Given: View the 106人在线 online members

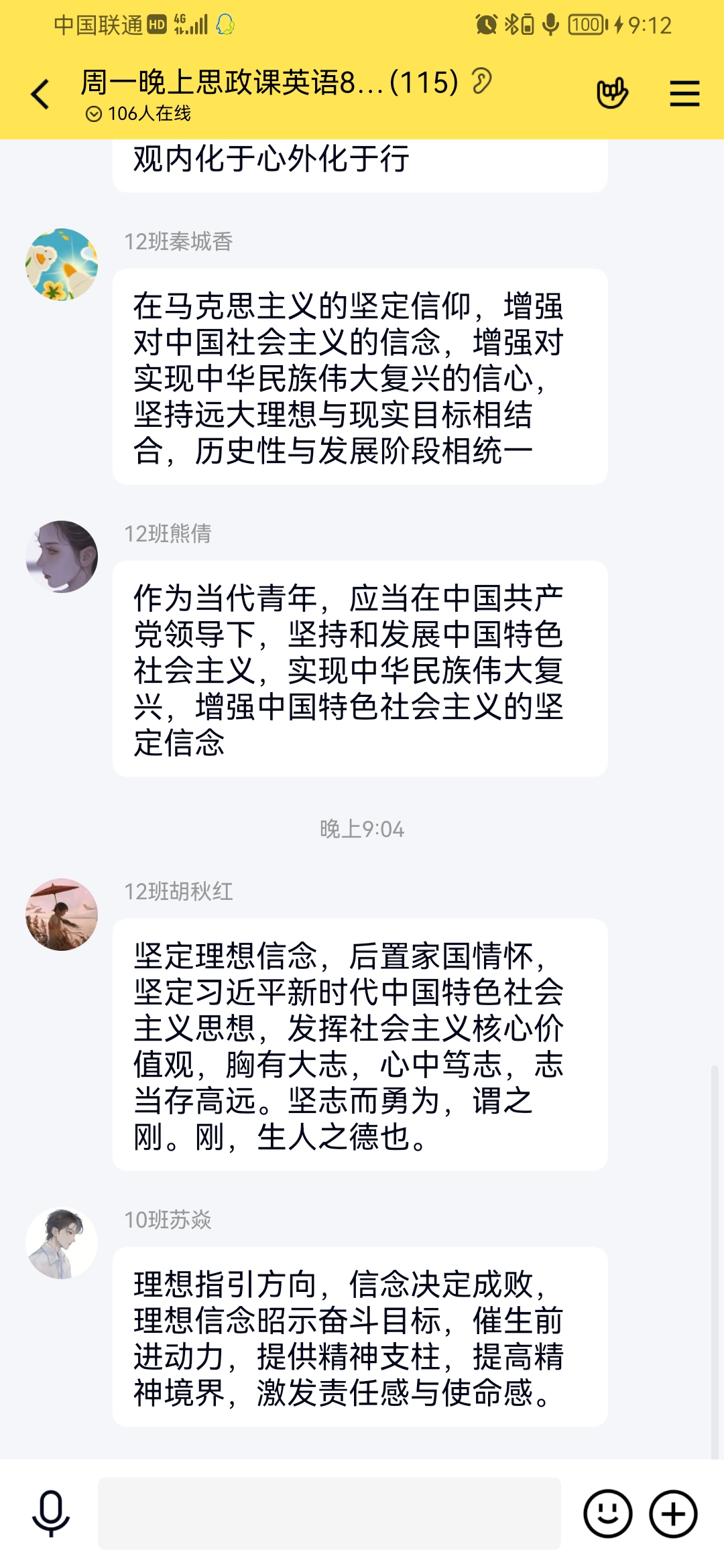Looking at the screenshot, I should click(x=139, y=114).
